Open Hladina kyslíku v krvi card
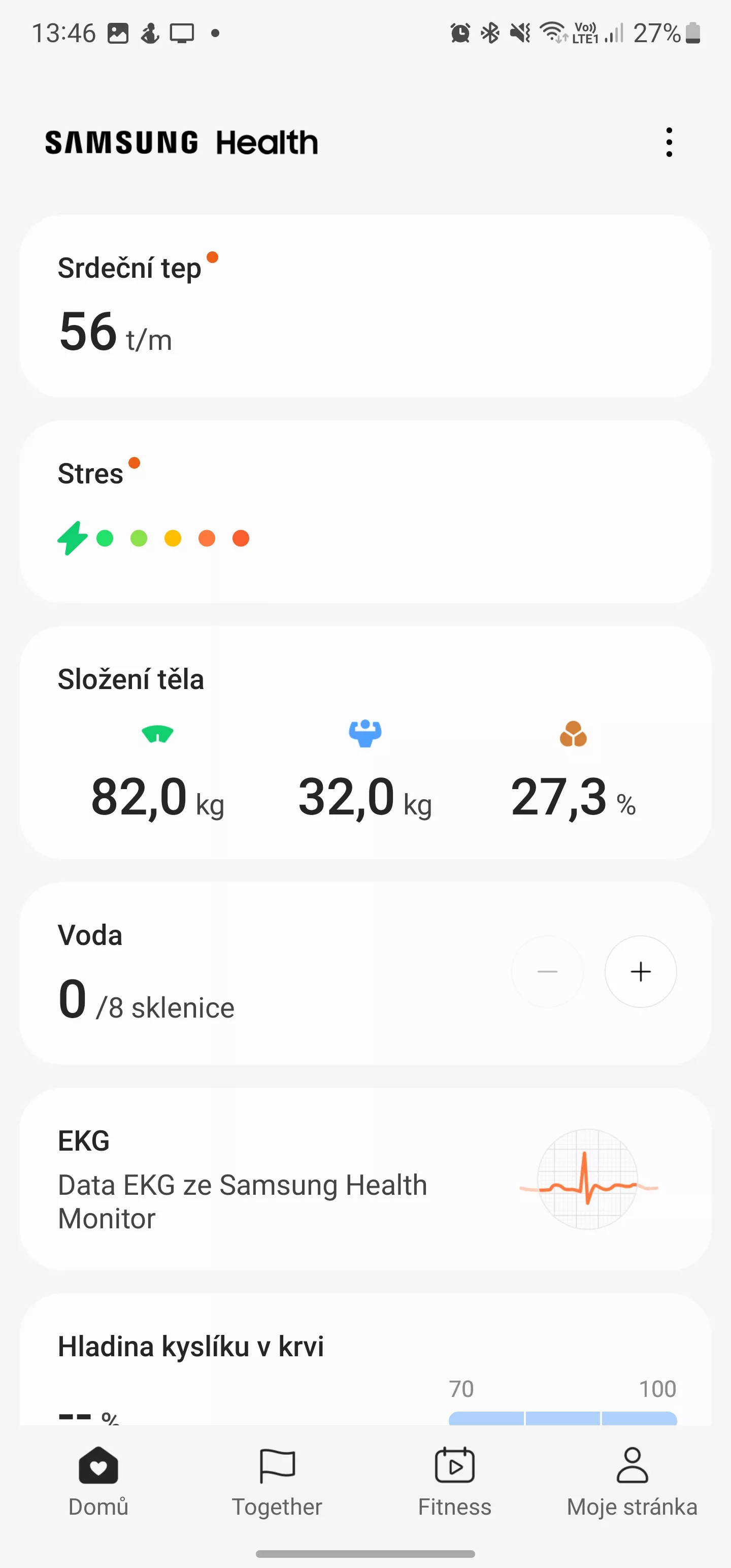The height and width of the screenshot is (1568, 731). (365, 1359)
